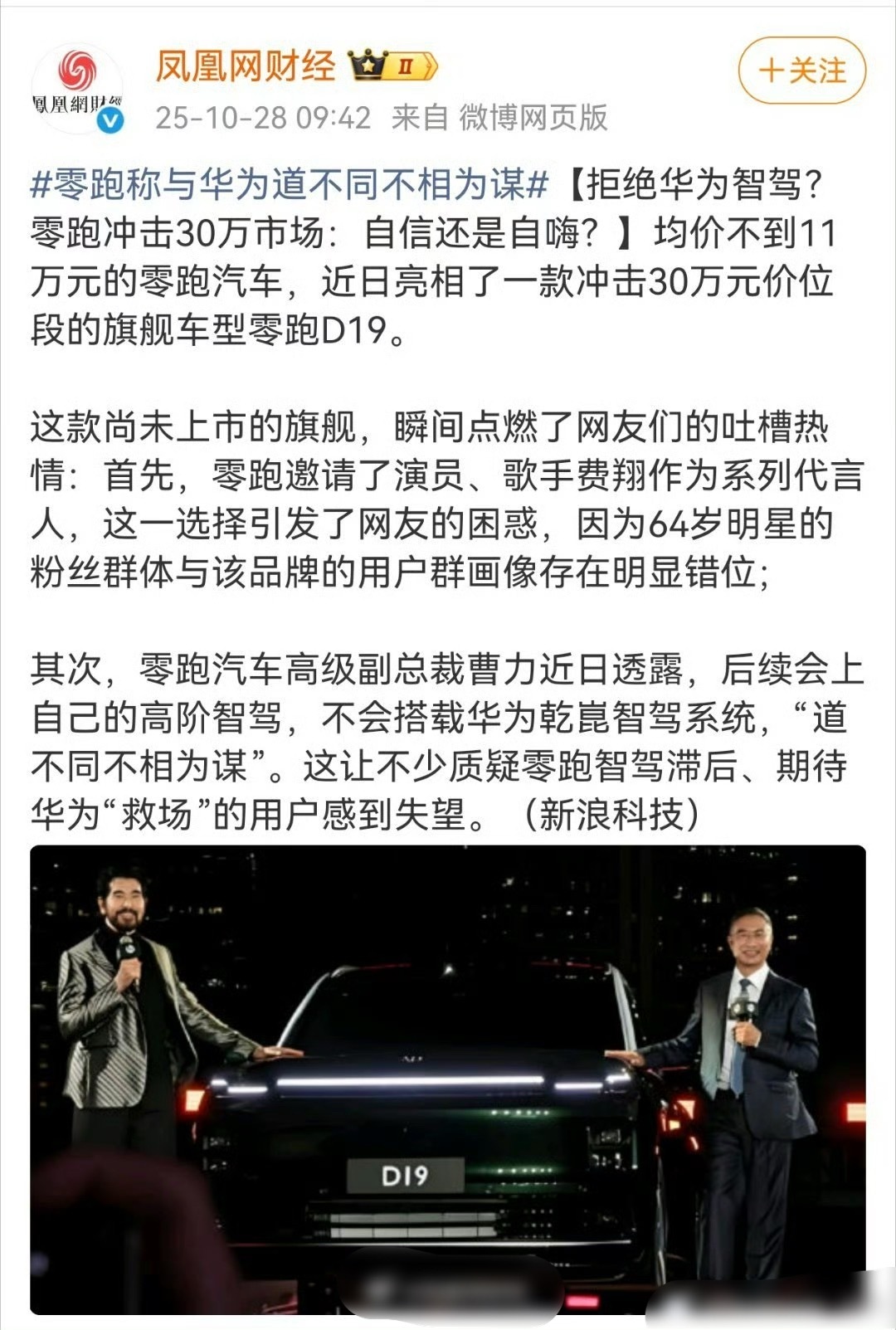Viewport: 896px width, 1330px height.
Task: Click the Phoenix logo inside the profile picture
Action: click(79, 71)
